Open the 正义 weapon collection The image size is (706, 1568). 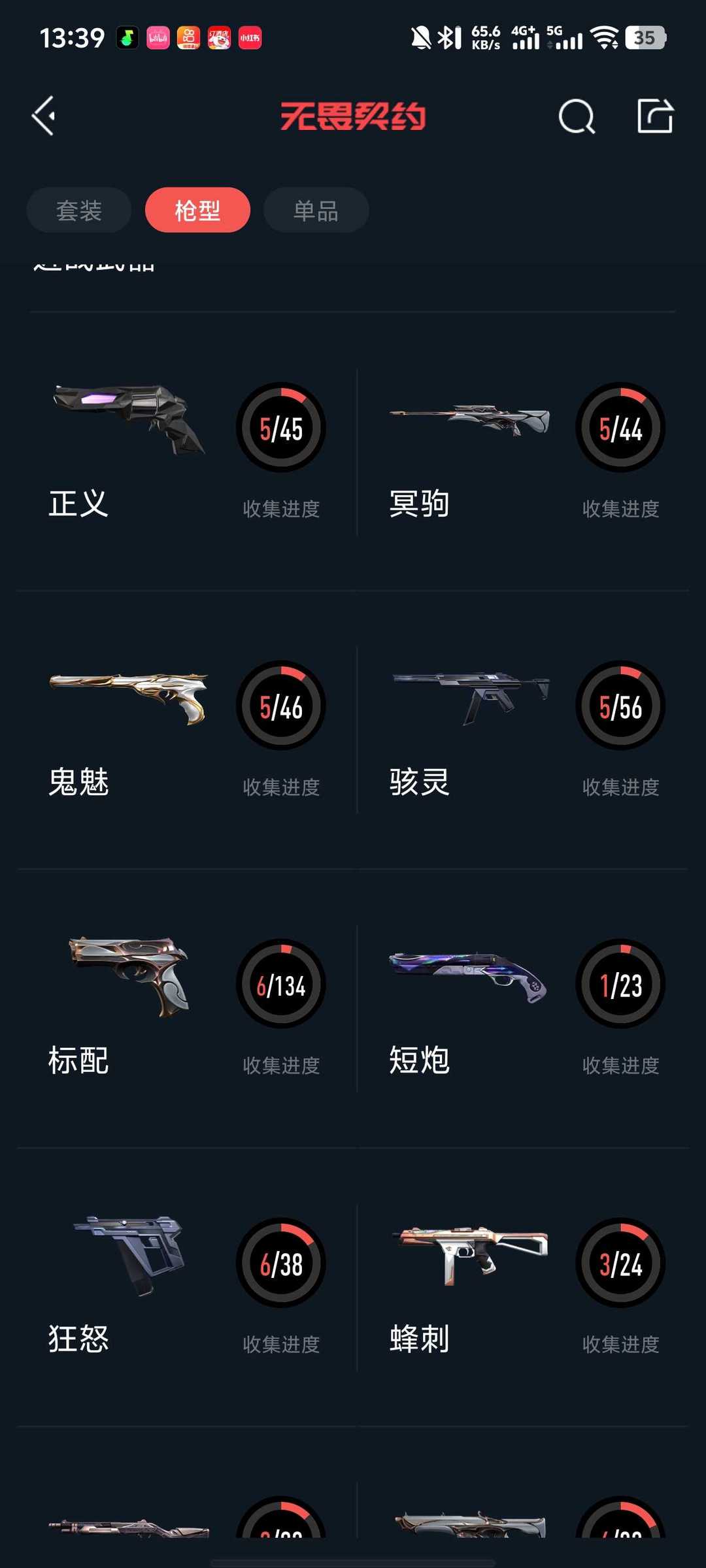coord(186,452)
